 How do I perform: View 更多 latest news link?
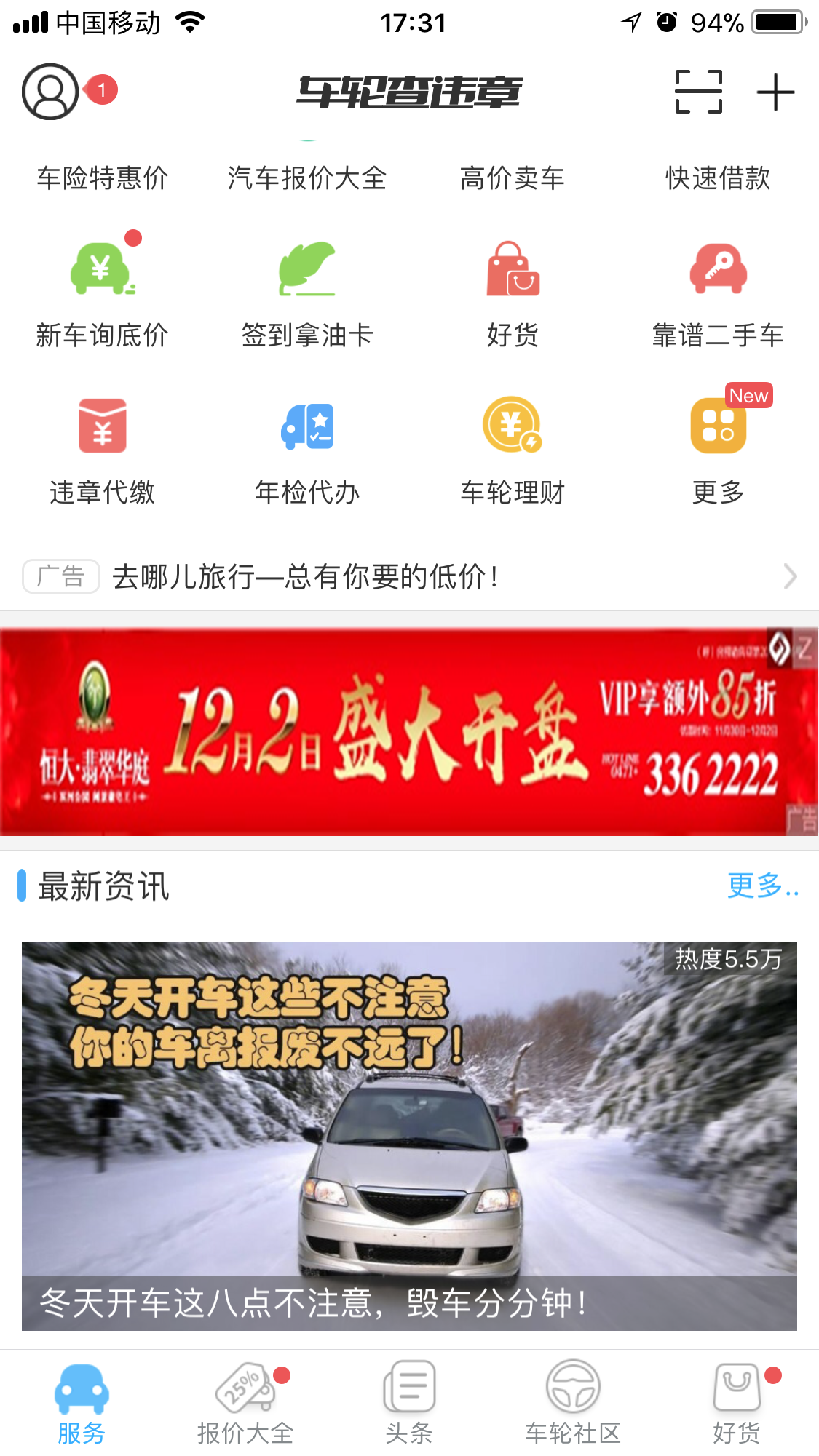(761, 886)
